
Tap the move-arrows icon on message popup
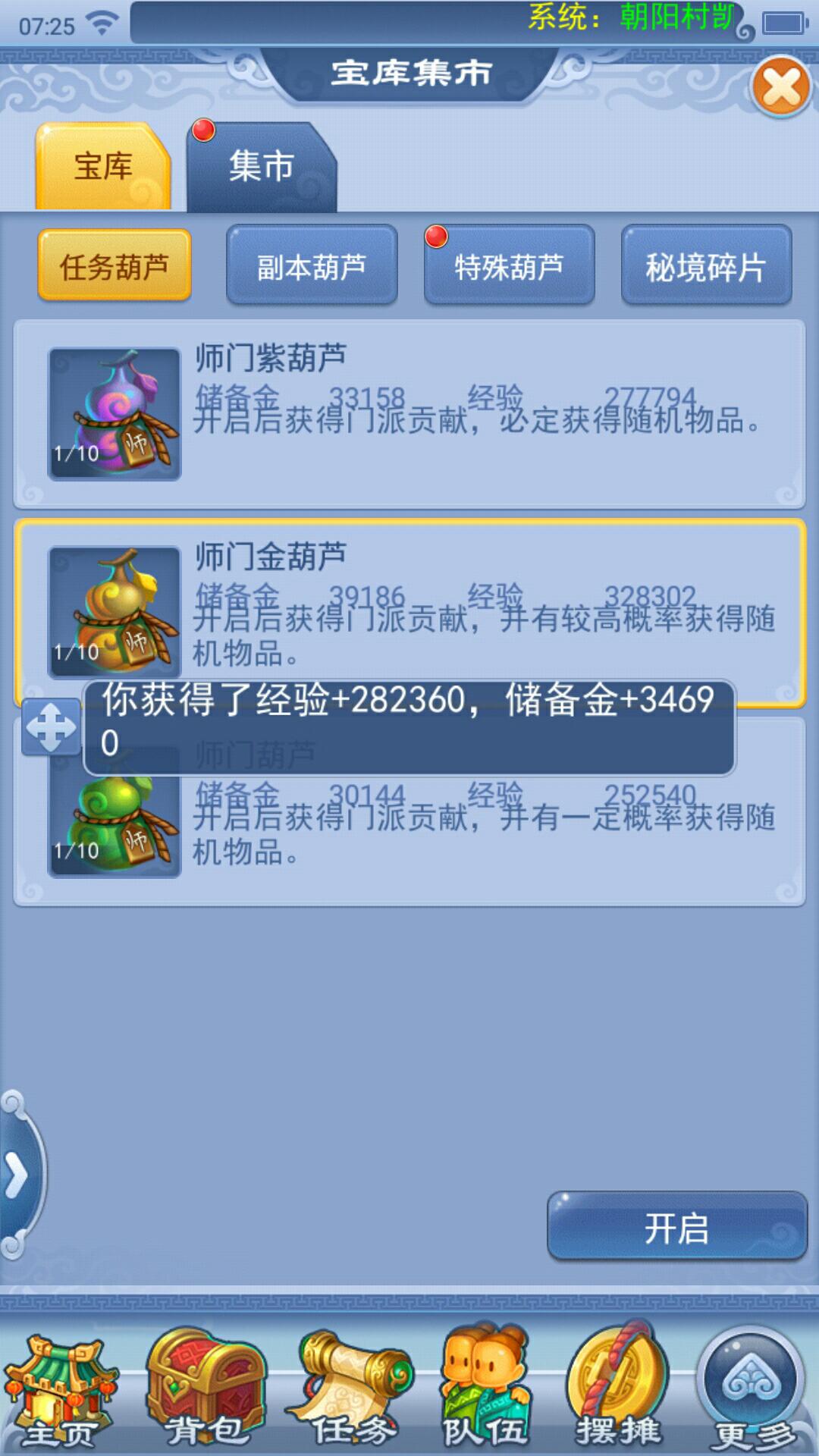(x=51, y=726)
